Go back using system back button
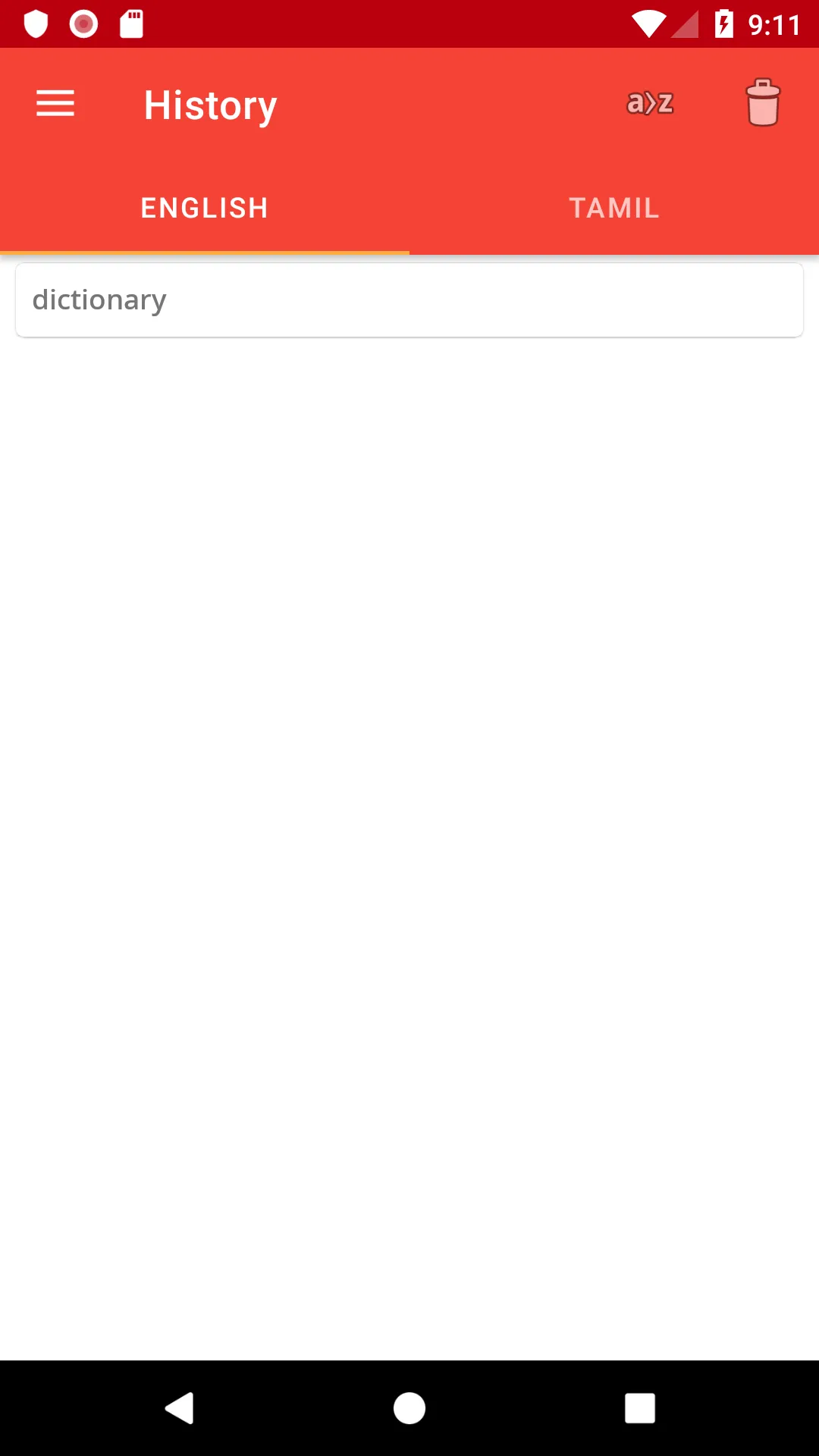819x1456 pixels. pos(180,1408)
